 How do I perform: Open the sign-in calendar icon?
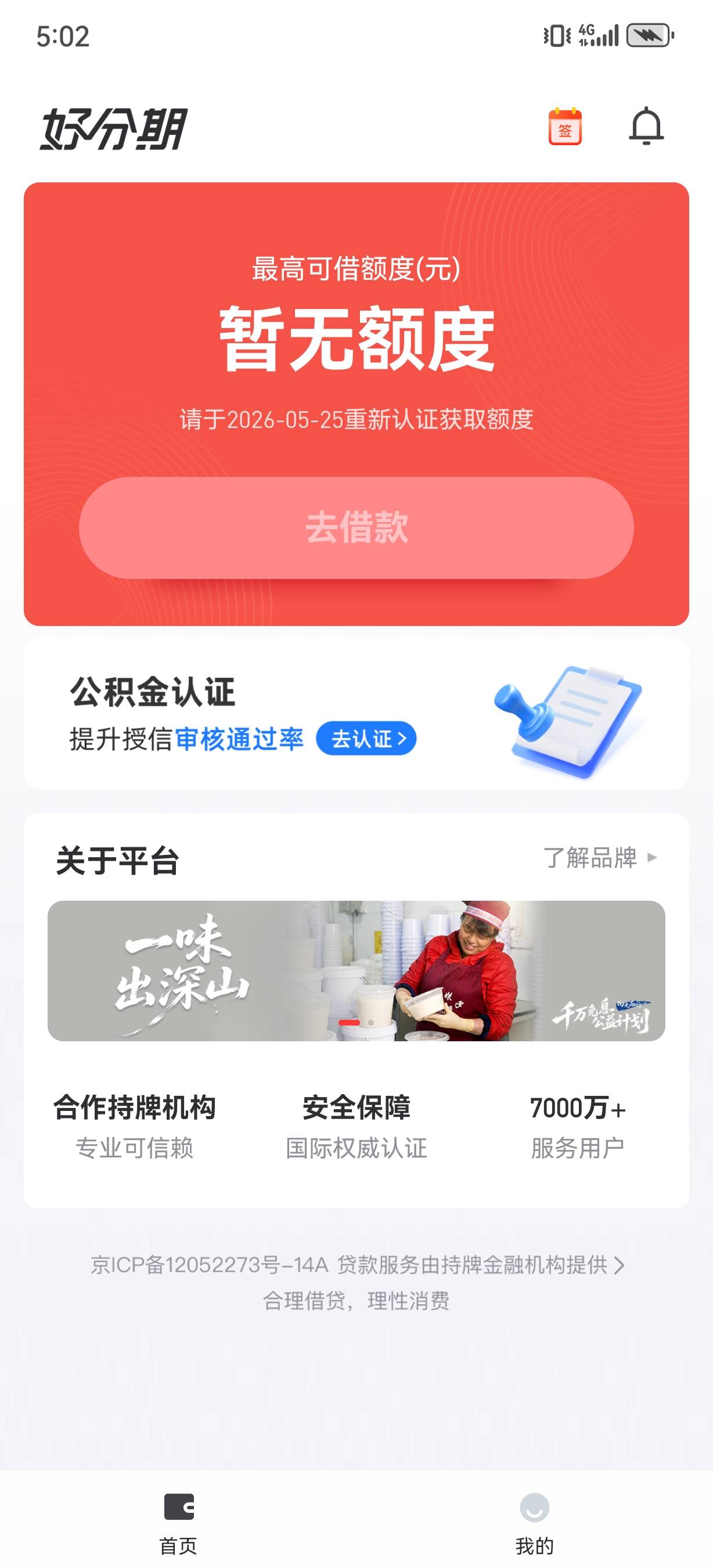(x=565, y=127)
